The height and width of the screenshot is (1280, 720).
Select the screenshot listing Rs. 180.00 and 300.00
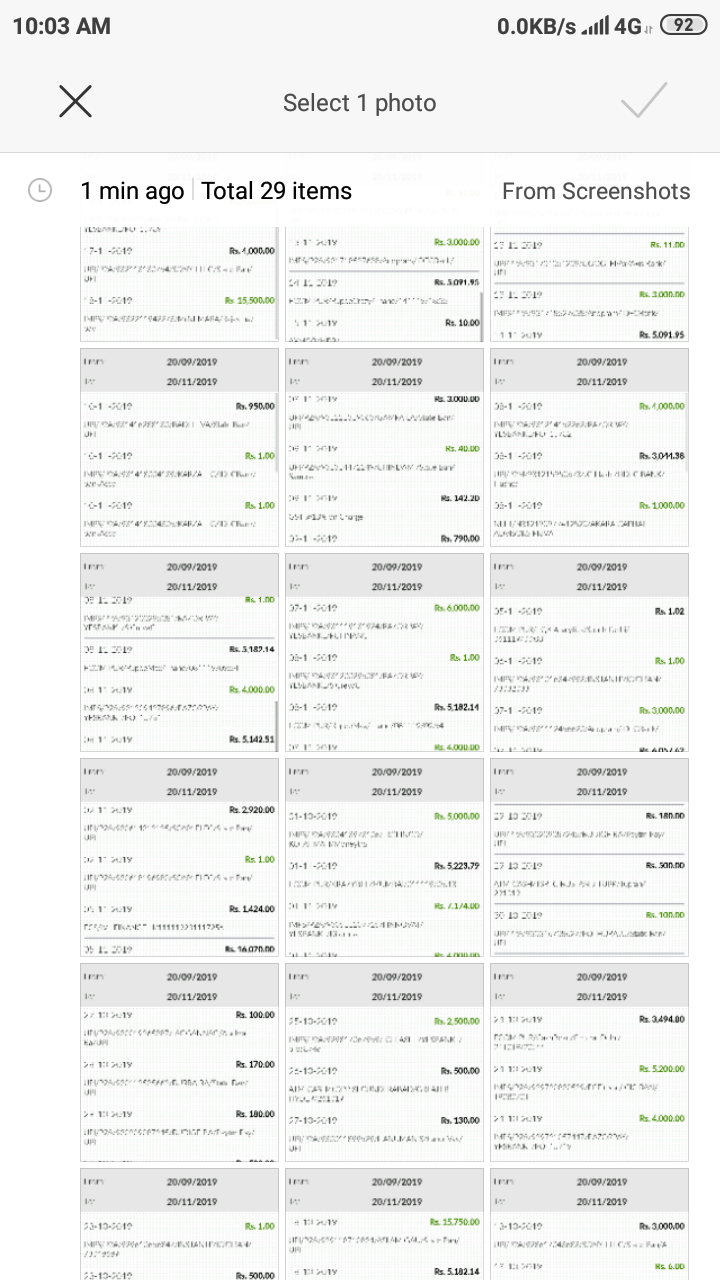coord(589,856)
